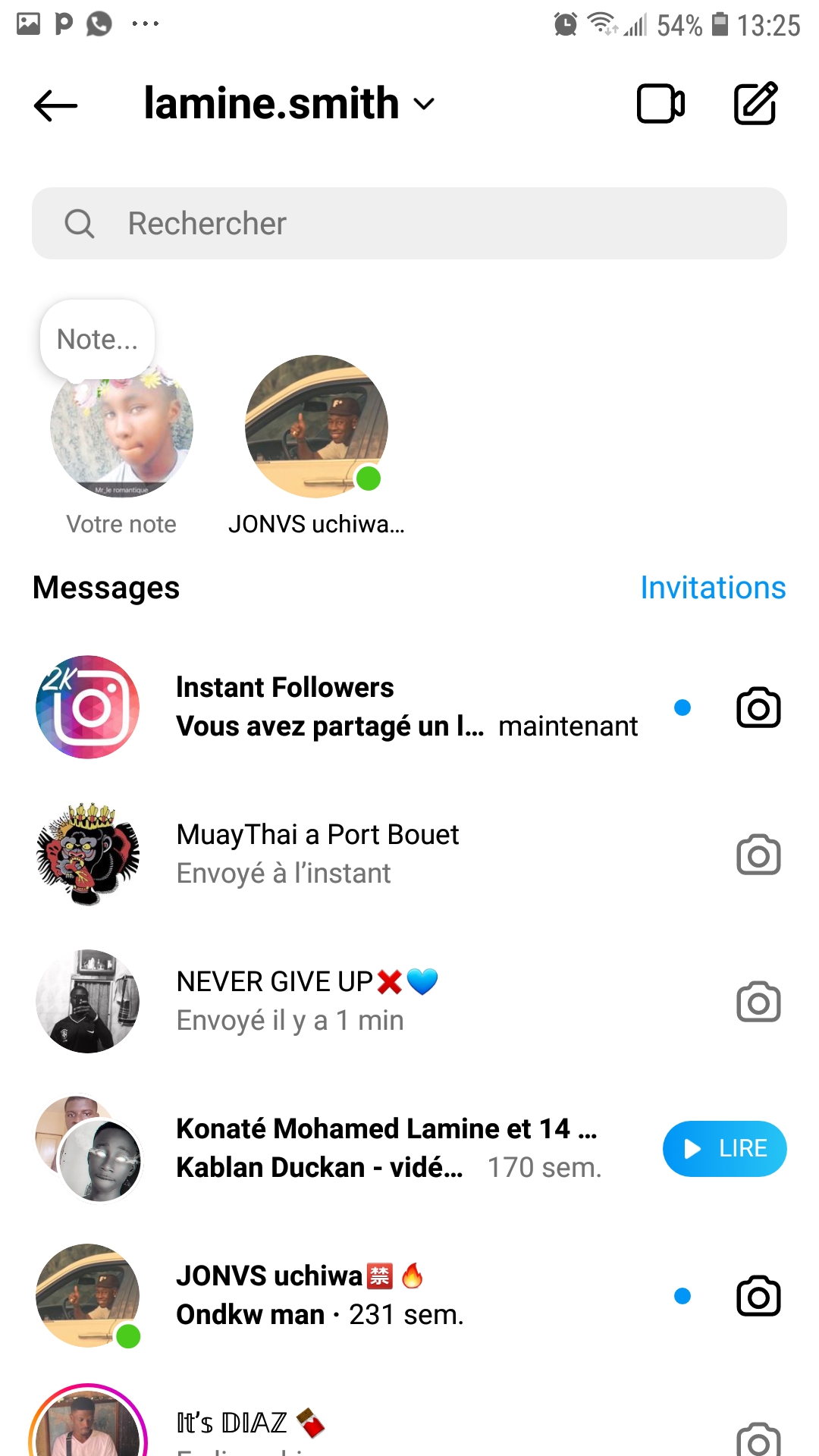The image size is (819, 1456).
Task: Open JONVS uchiwa's note bubble
Action: pos(316,426)
